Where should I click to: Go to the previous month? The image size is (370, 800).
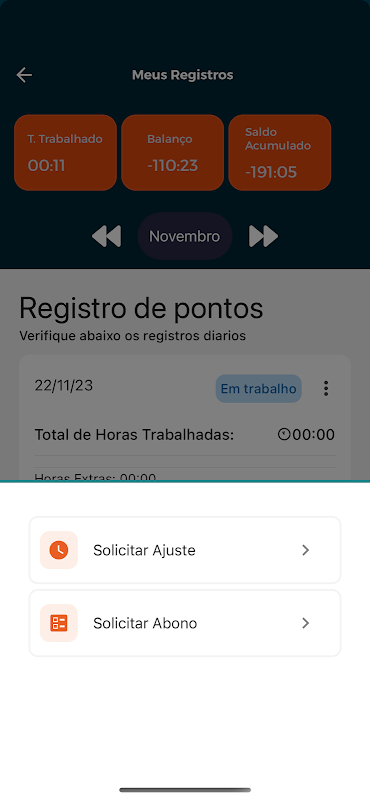tap(107, 236)
